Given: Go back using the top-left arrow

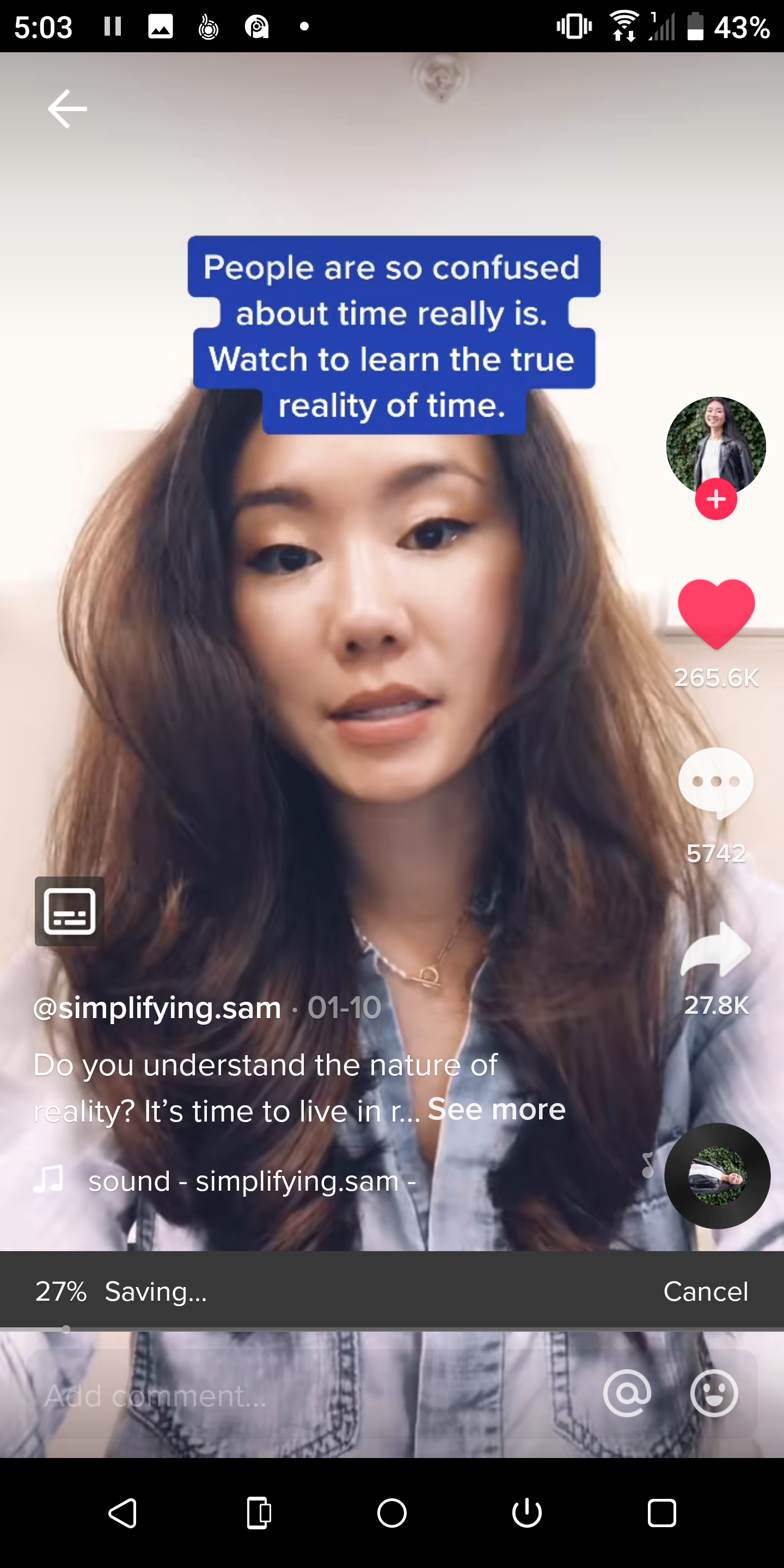Looking at the screenshot, I should click(x=67, y=109).
